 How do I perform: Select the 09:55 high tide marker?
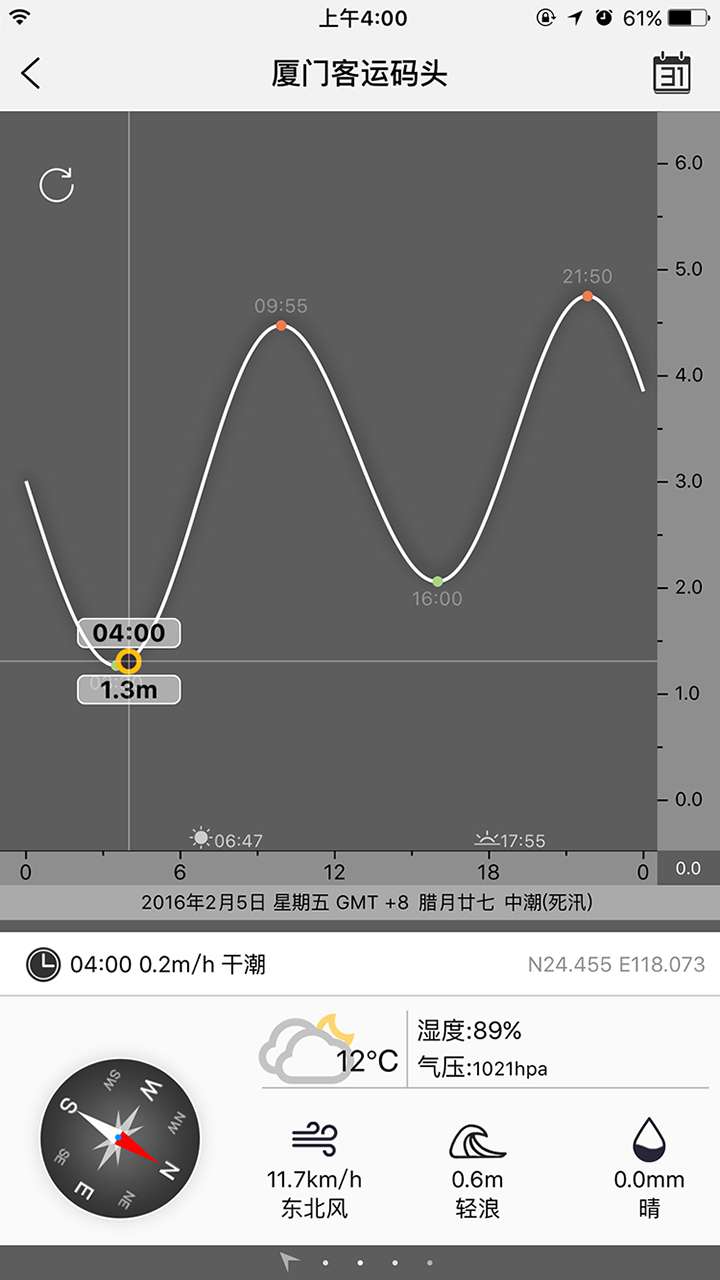[281, 326]
